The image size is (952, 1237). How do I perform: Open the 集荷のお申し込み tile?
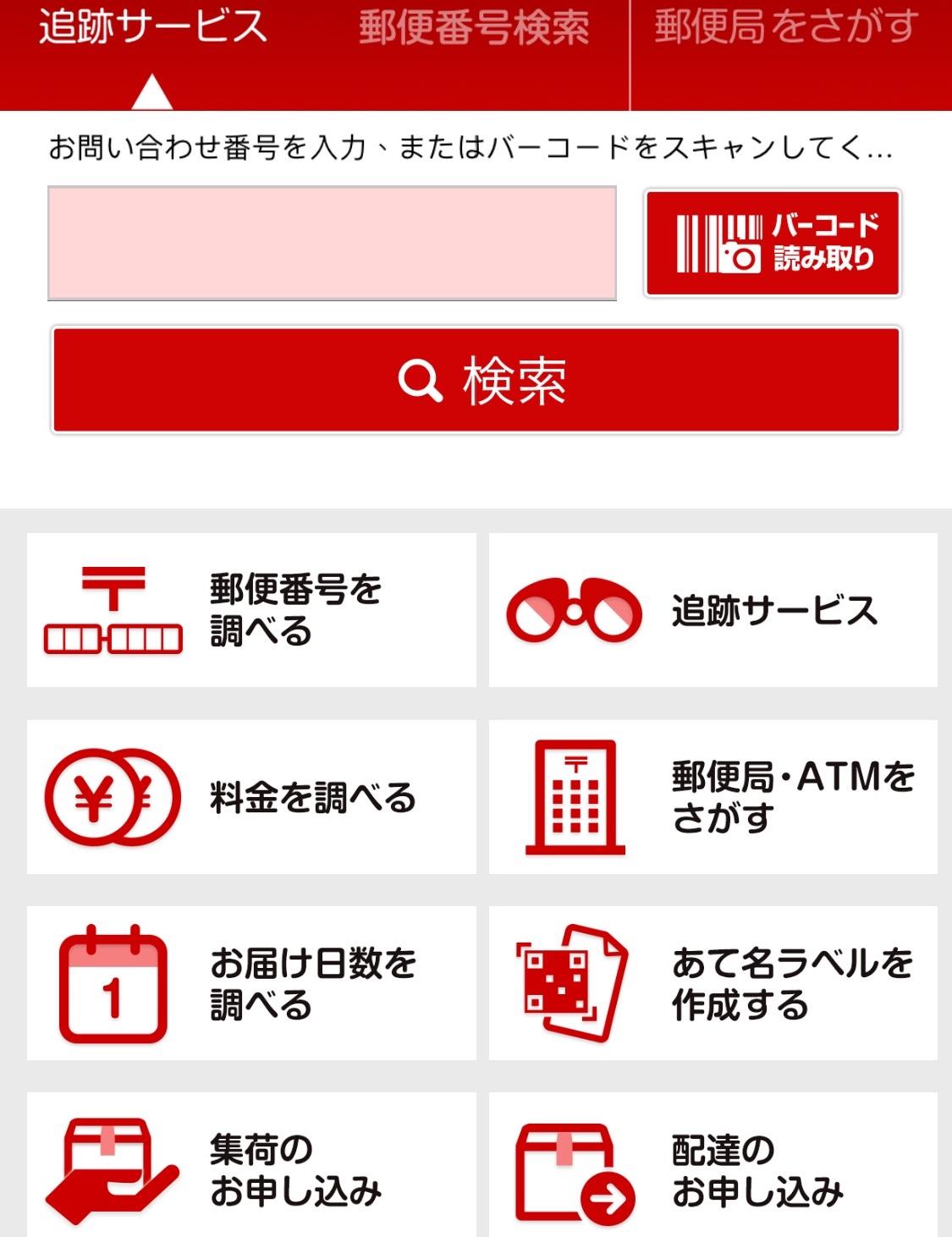pos(251,1168)
